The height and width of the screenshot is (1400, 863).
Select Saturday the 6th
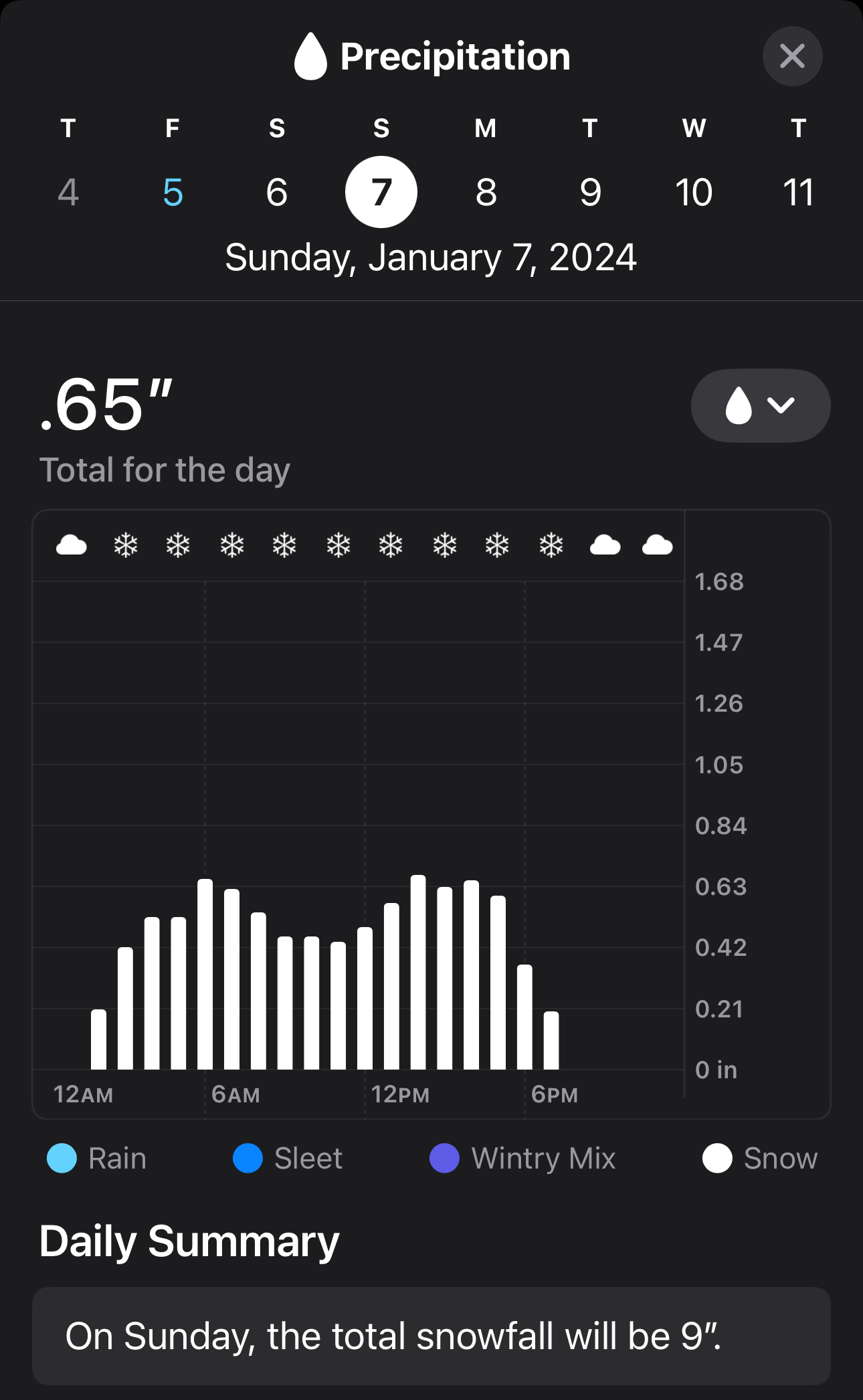coord(277,192)
